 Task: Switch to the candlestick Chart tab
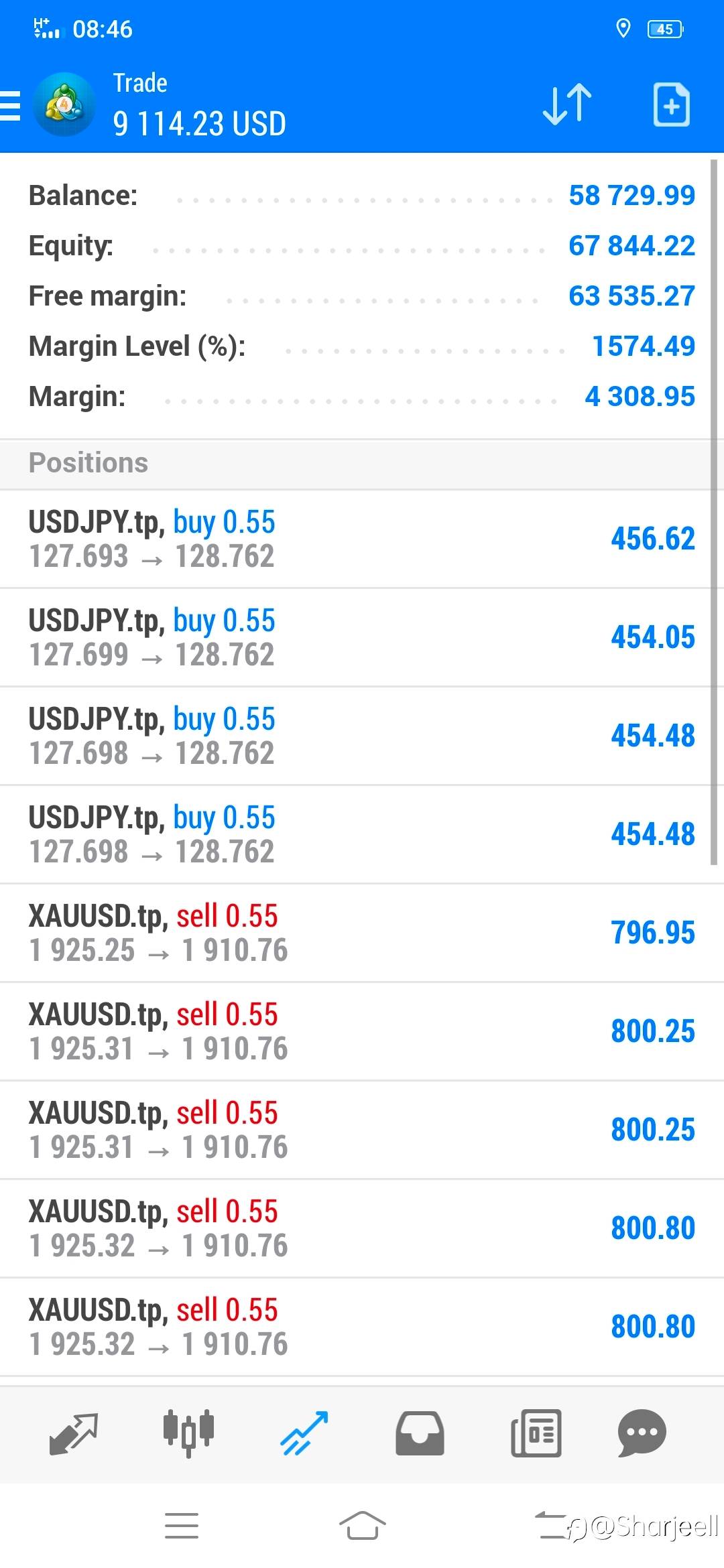[188, 1433]
